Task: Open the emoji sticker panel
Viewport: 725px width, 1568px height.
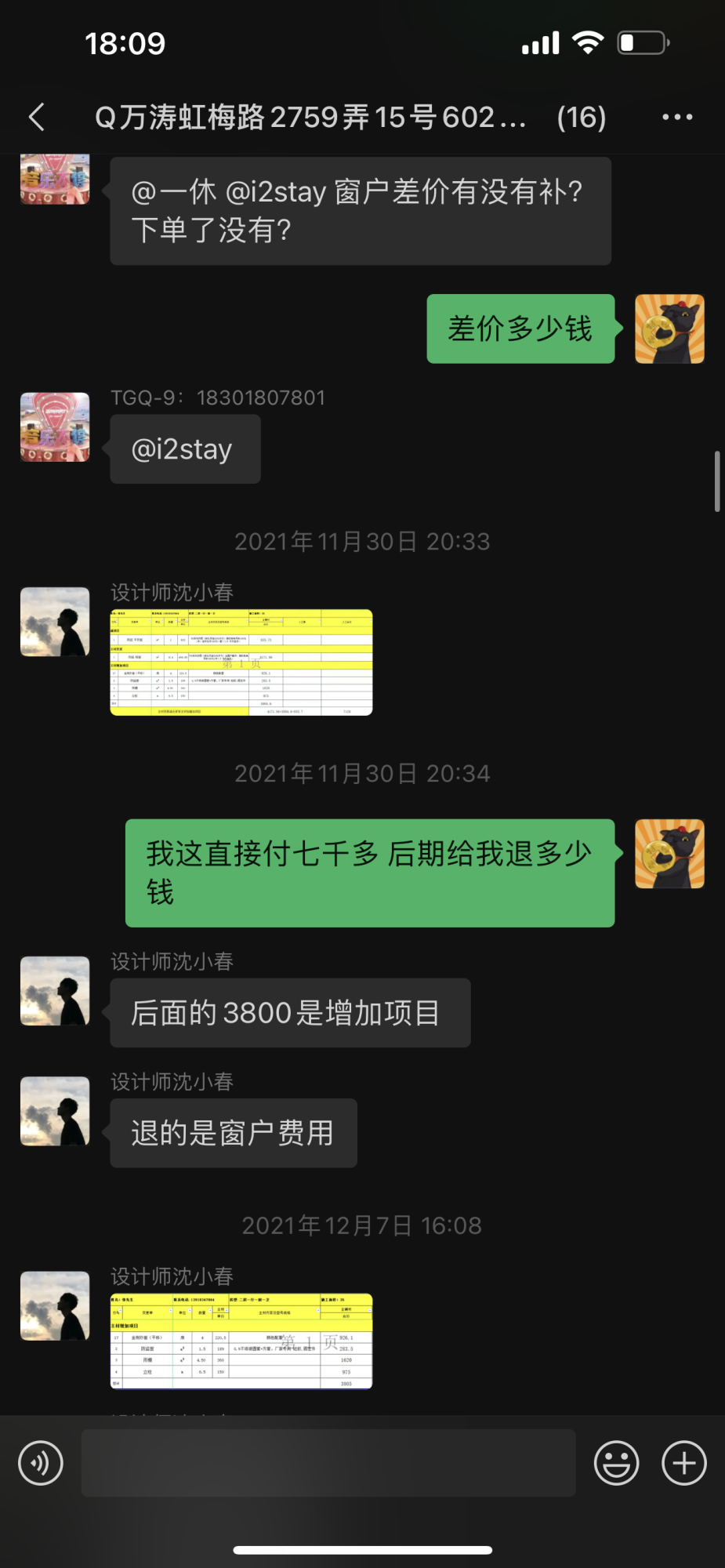Action: coord(616,1463)
